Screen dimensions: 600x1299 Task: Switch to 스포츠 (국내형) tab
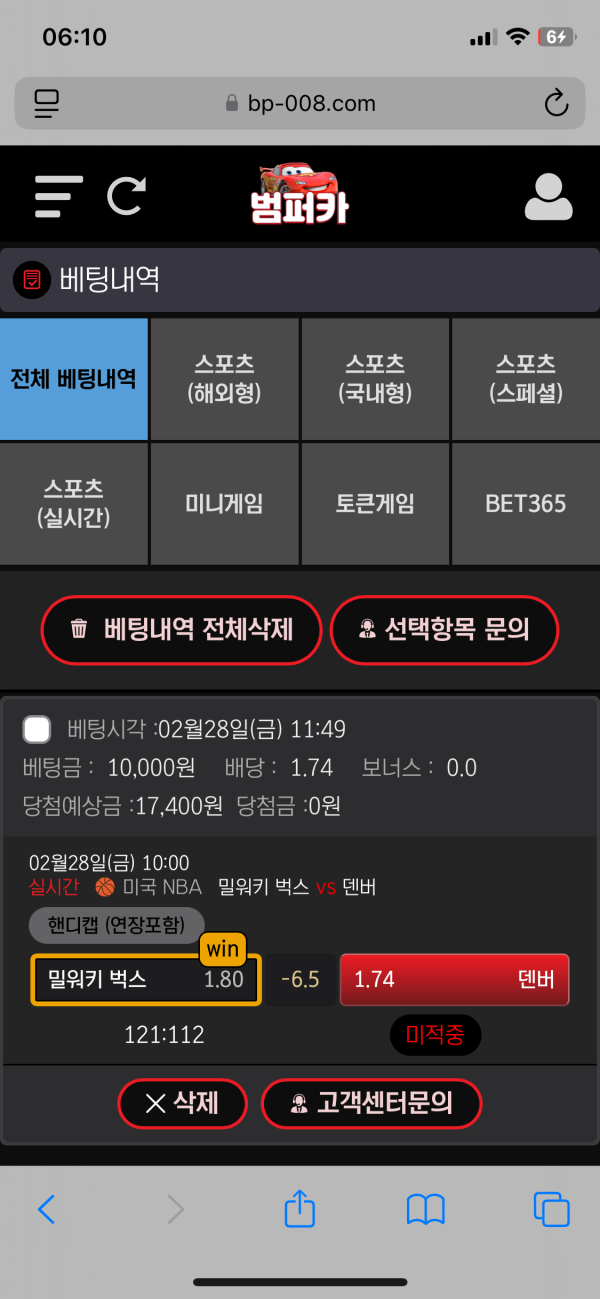tap(375, 379)
